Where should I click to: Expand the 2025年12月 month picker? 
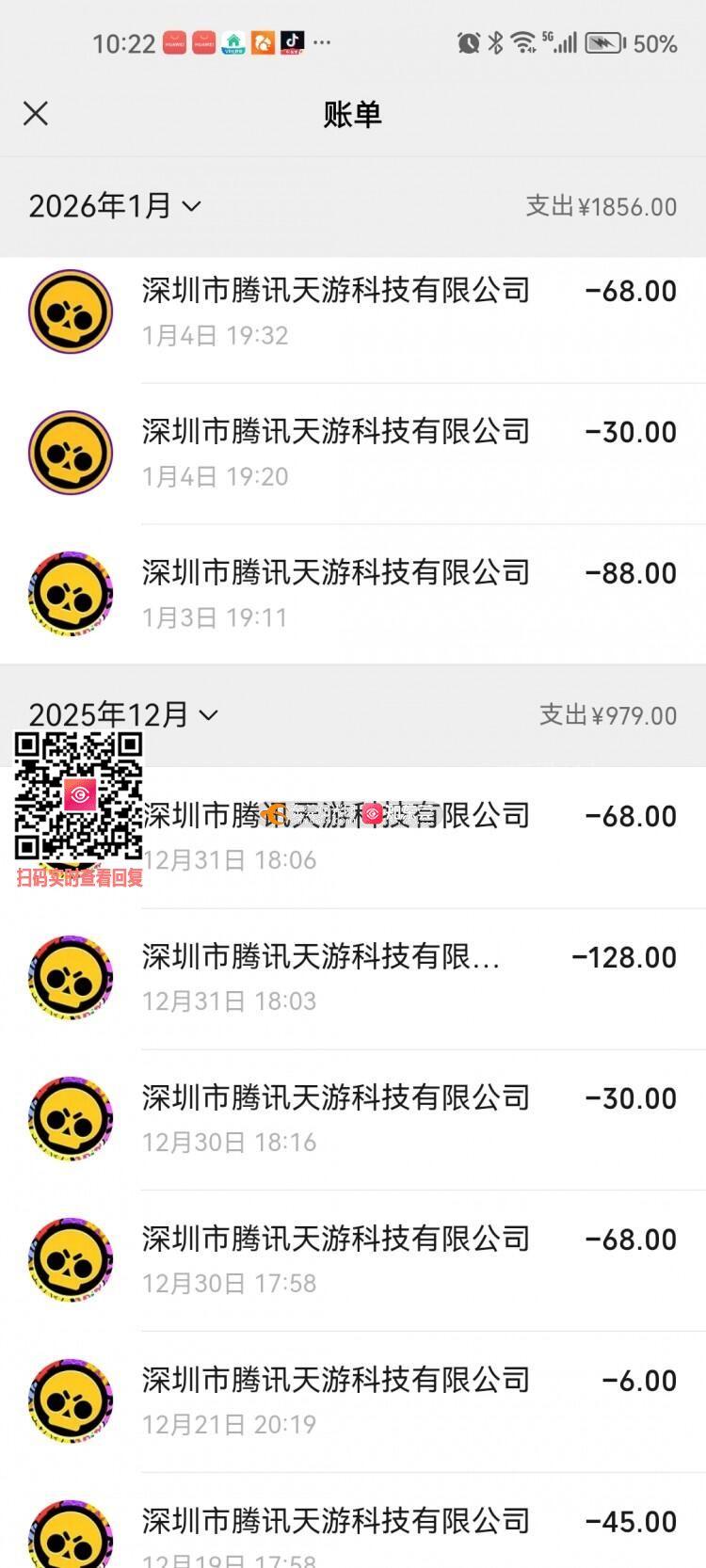(x=123, y=714)
